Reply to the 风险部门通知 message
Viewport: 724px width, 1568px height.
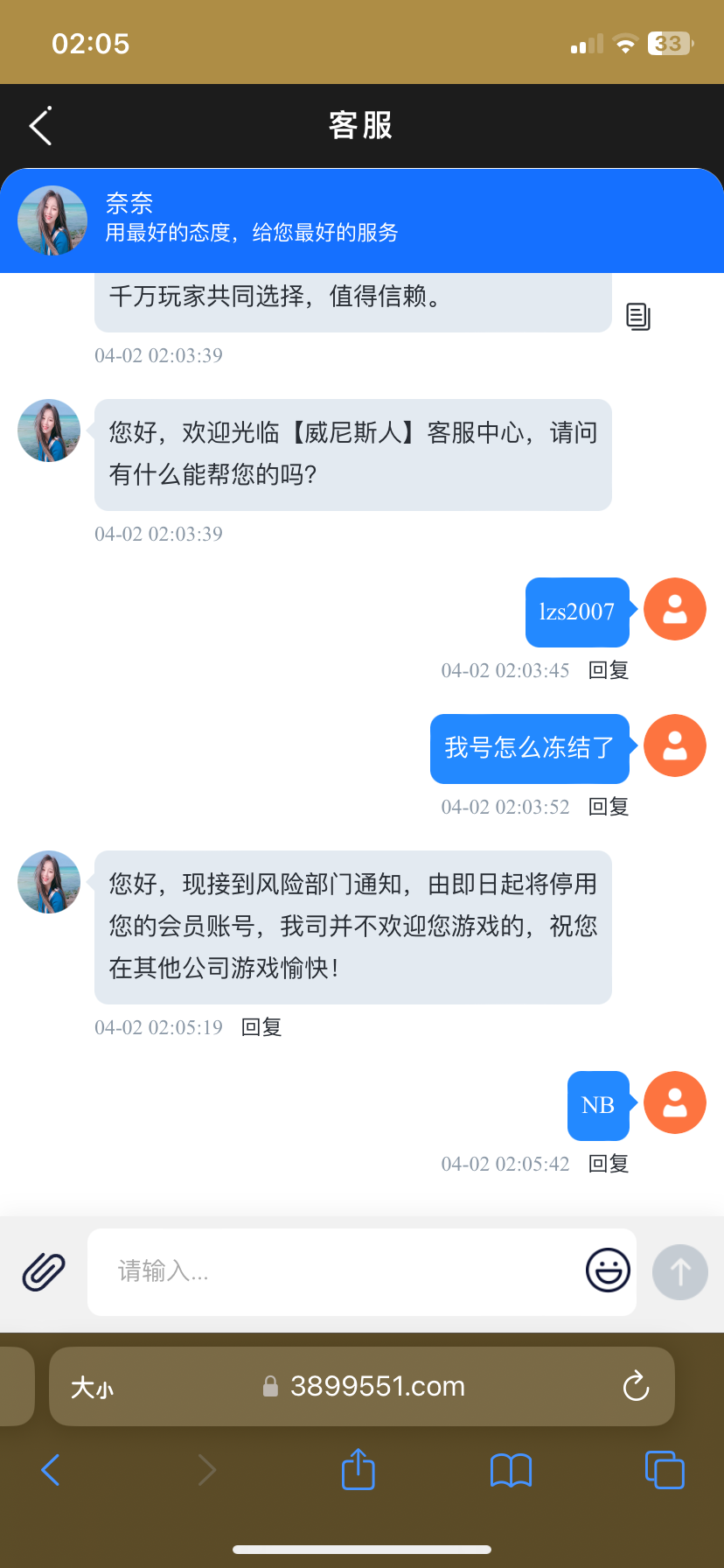point(261,1027)
